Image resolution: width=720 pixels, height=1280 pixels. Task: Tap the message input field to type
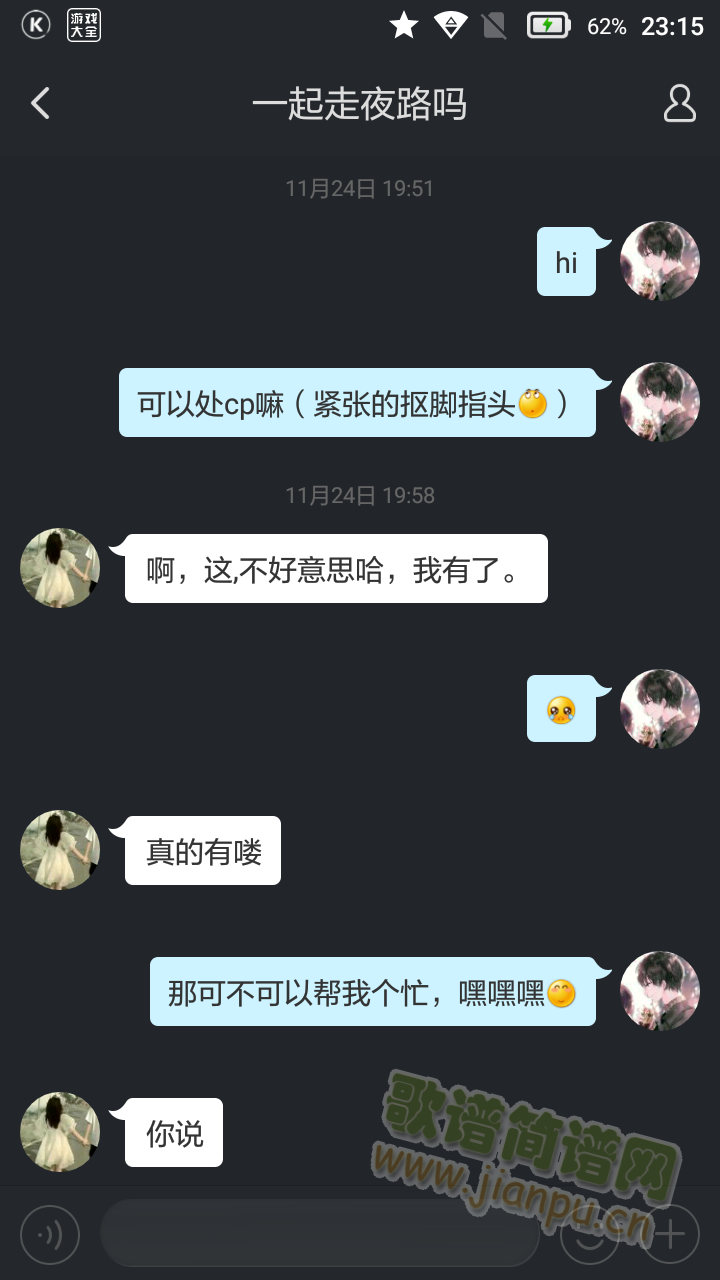pyautogui.click(x=320, y=1235)
